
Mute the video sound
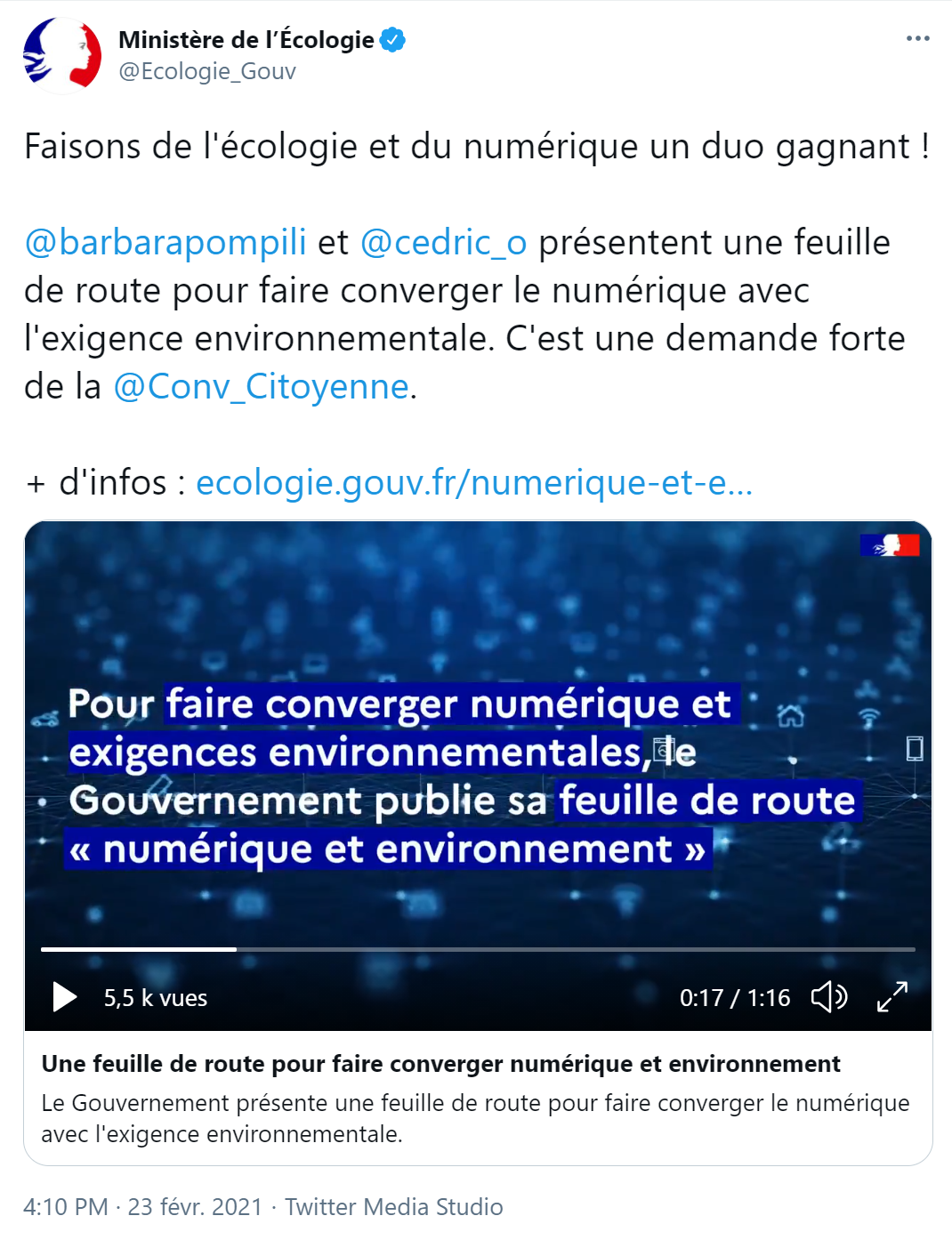coord(828,997)
